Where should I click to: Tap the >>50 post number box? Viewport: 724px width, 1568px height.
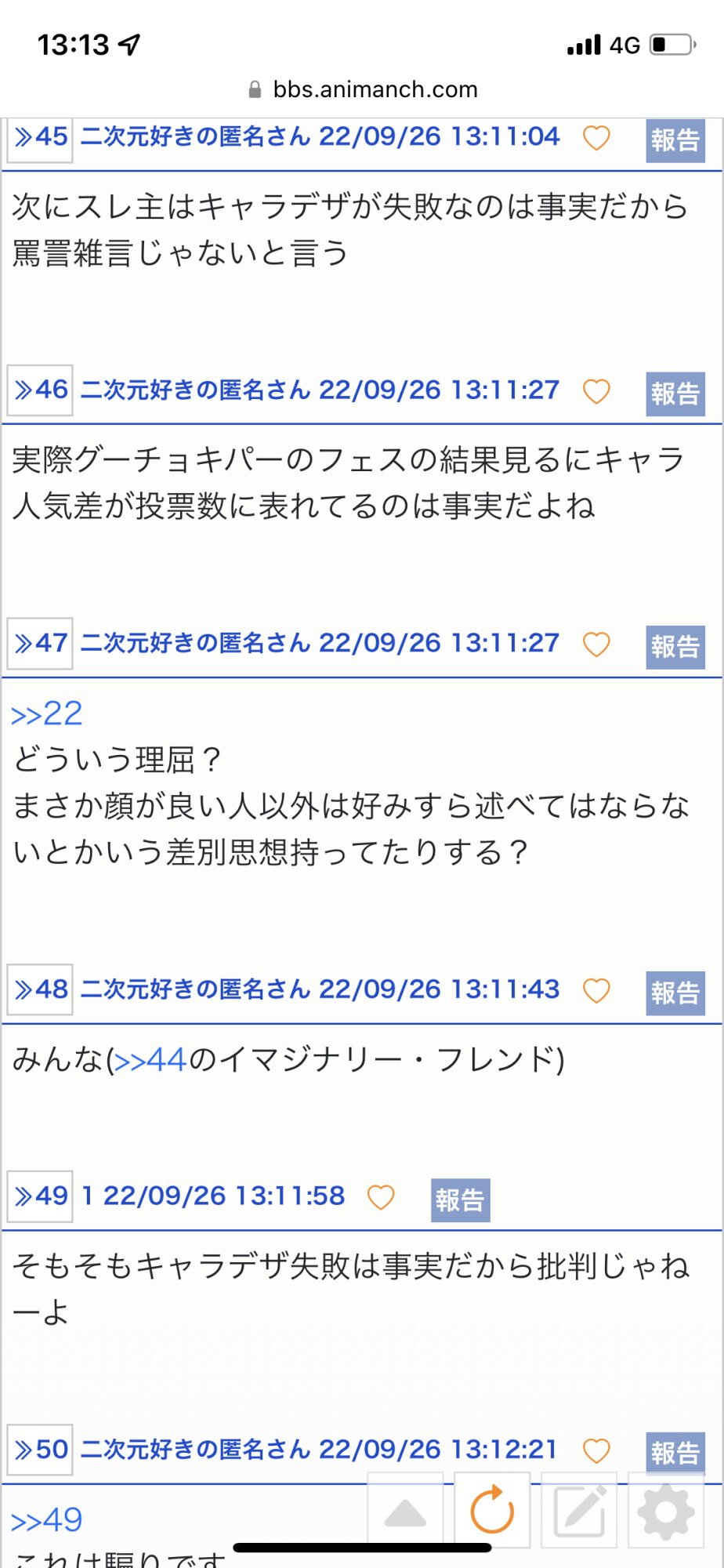(x=41, y=1450)
